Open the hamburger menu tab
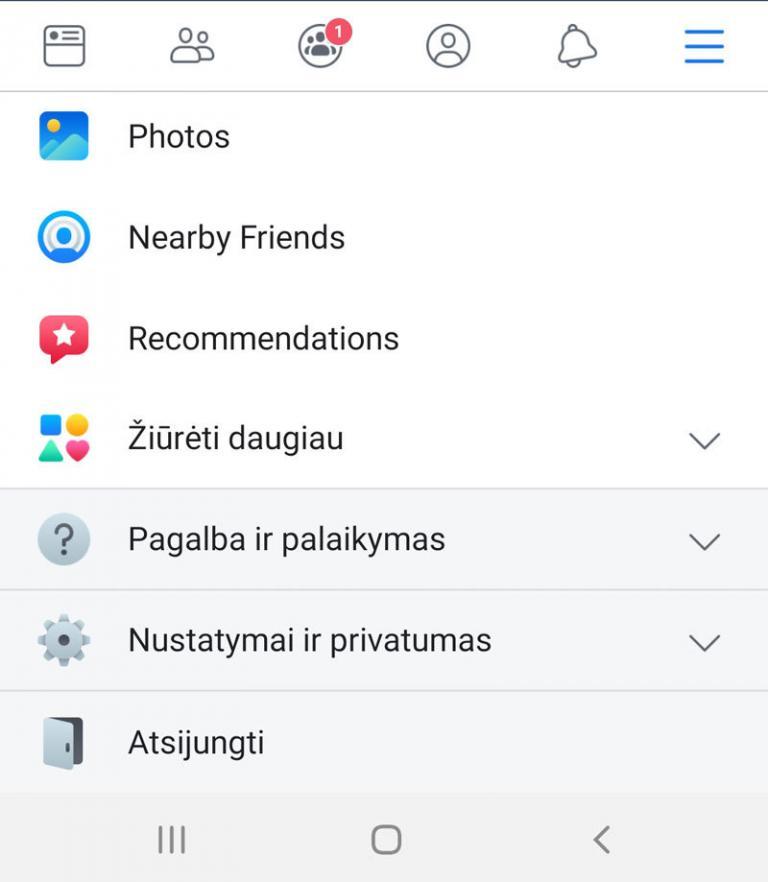The height and width of the screenshot is (882, 768). (x=703, y=46)
